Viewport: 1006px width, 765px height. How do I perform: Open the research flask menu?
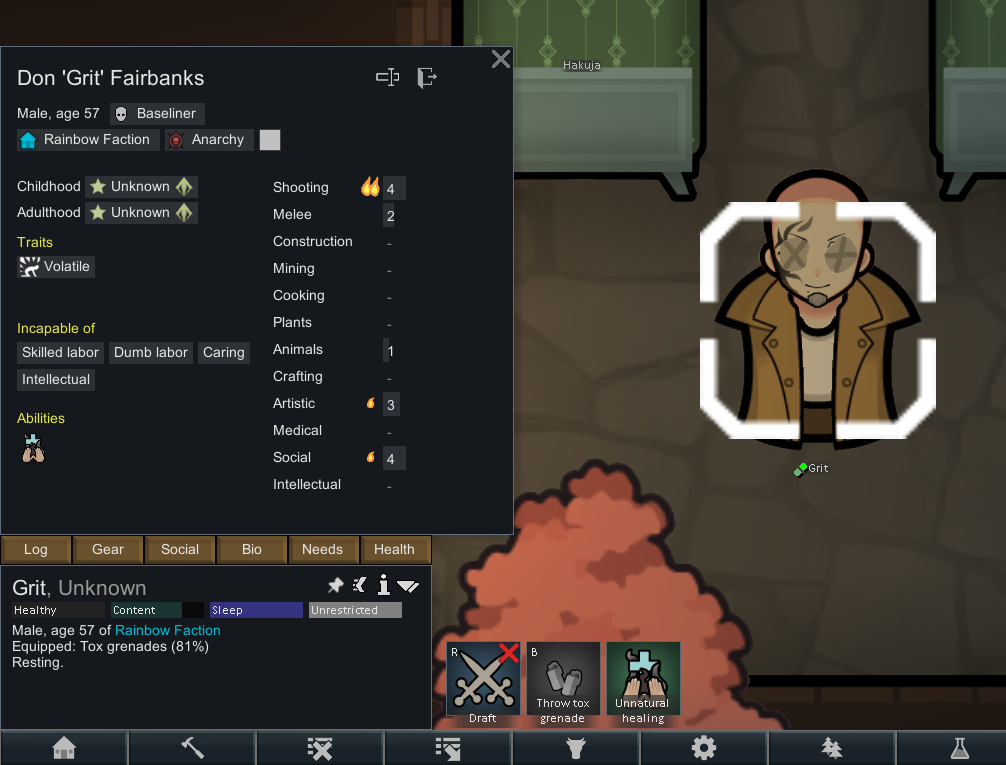coord(959,748)
